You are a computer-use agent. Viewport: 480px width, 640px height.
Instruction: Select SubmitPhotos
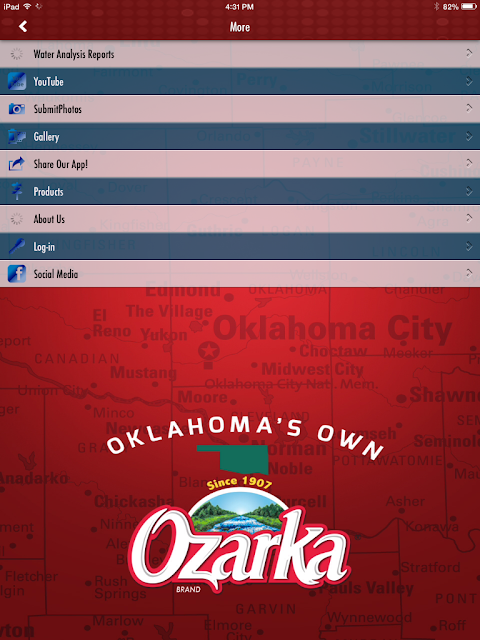(240, 109)
